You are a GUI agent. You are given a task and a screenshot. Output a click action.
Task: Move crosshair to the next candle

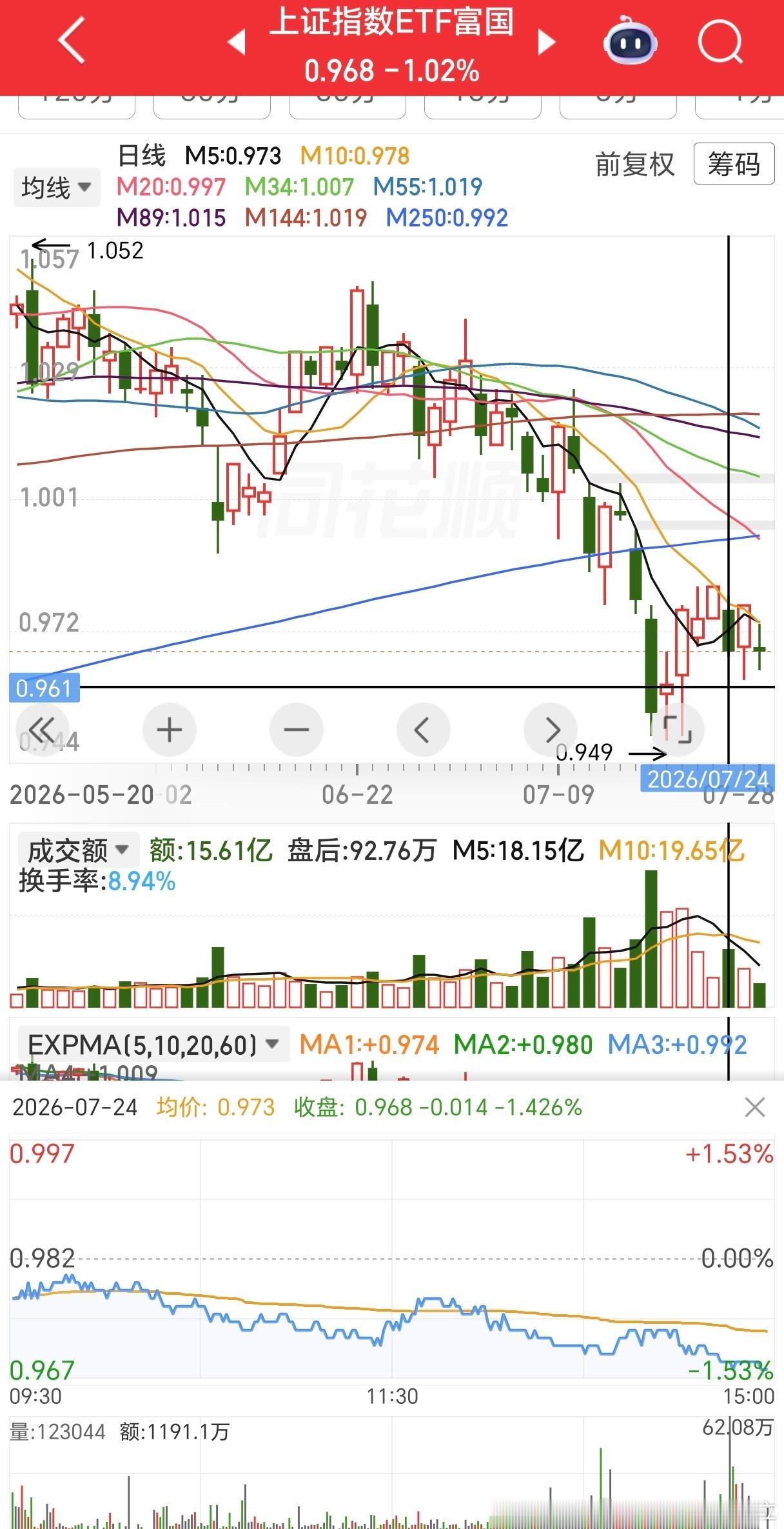coord(551,730)
